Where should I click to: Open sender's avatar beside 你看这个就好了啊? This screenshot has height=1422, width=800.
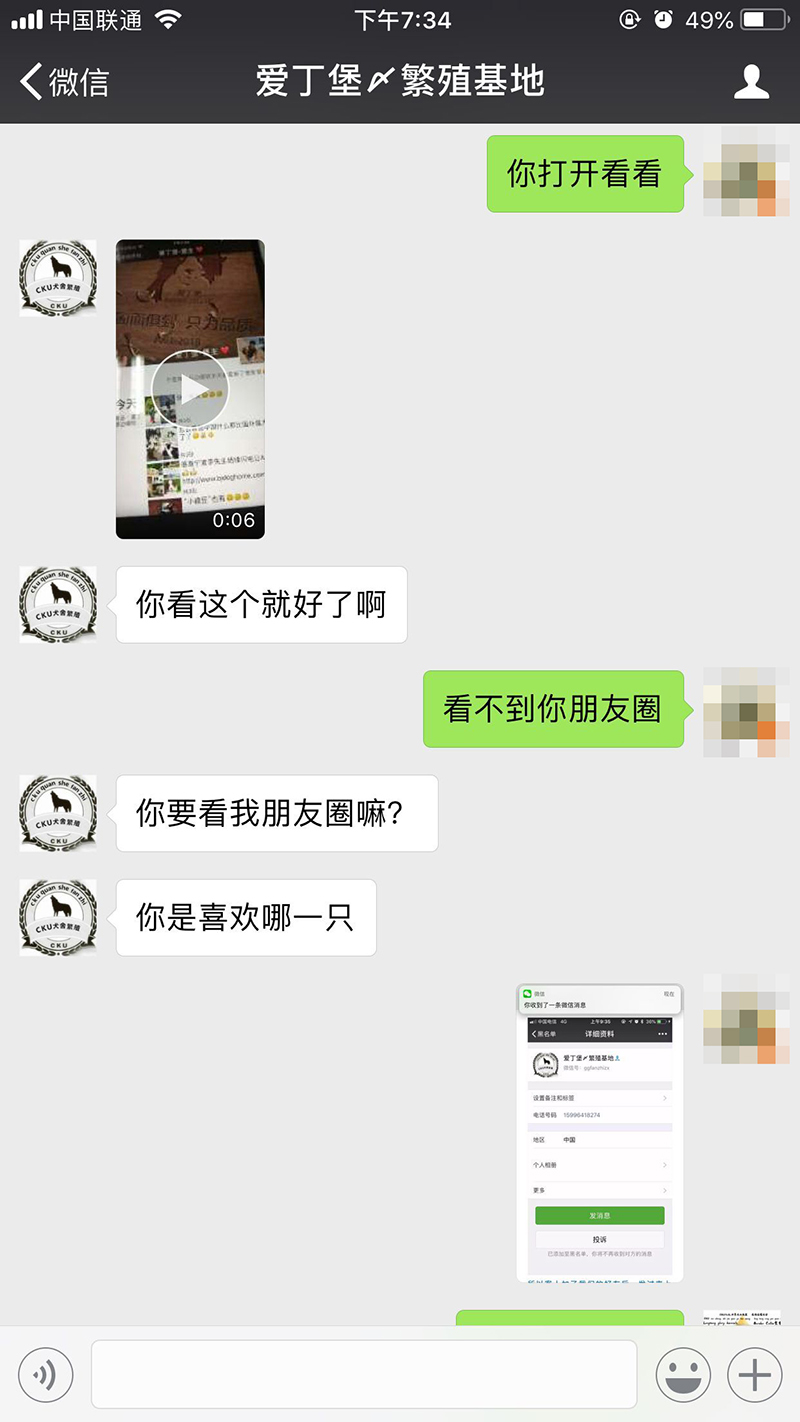58,604
